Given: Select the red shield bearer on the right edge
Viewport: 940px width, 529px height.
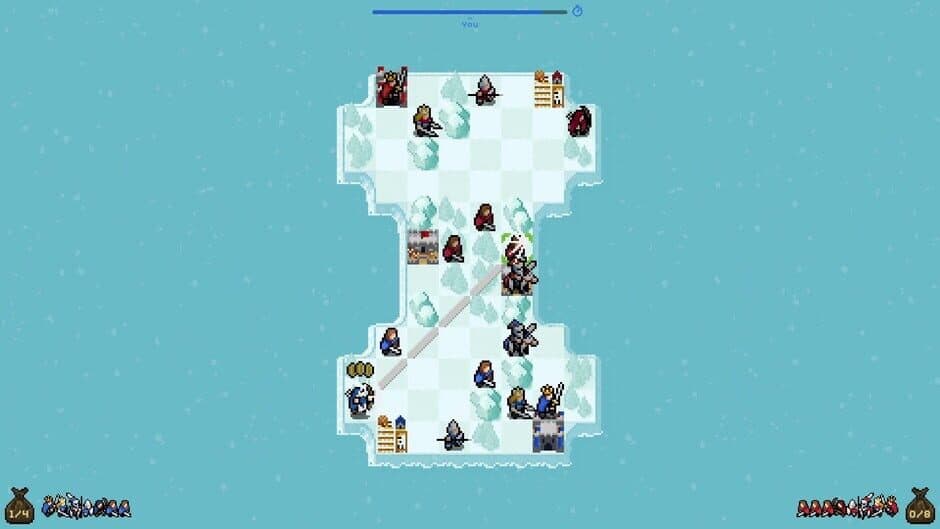Looking at the screenshot, I should pyautogui.click(x=579, y=122).
